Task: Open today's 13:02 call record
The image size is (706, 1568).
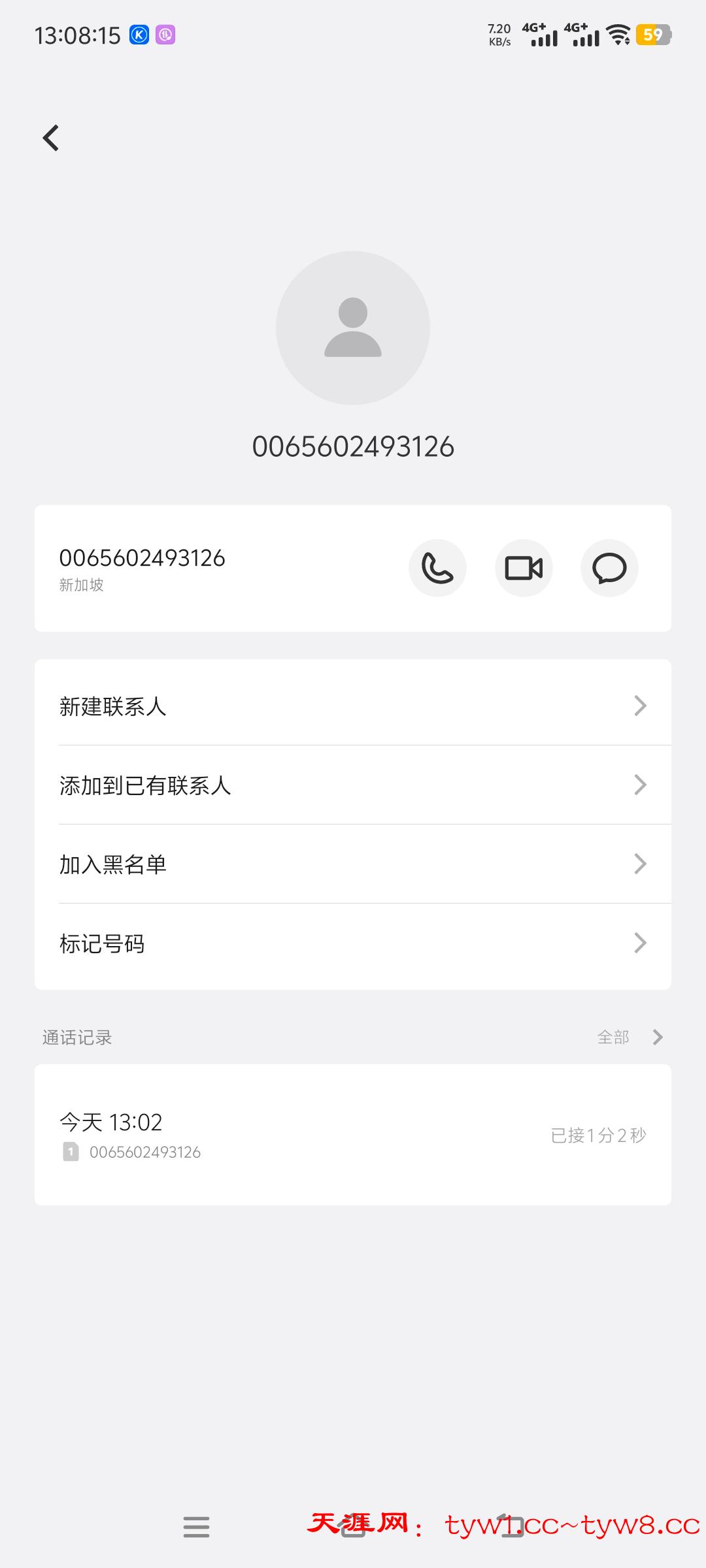Action: click(x=353, y=1135)
